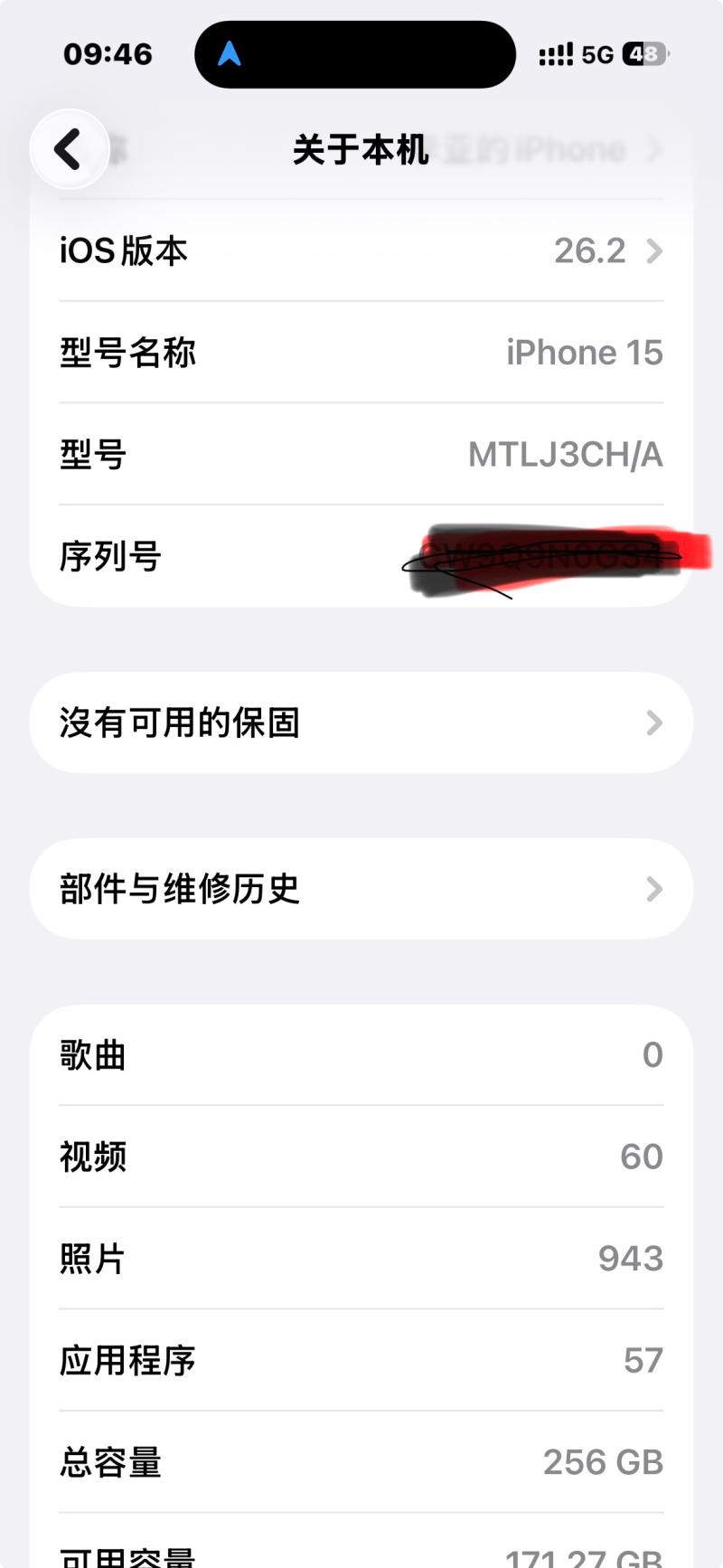
Task: Open 部件与维修历史
Action: (361, 889)
